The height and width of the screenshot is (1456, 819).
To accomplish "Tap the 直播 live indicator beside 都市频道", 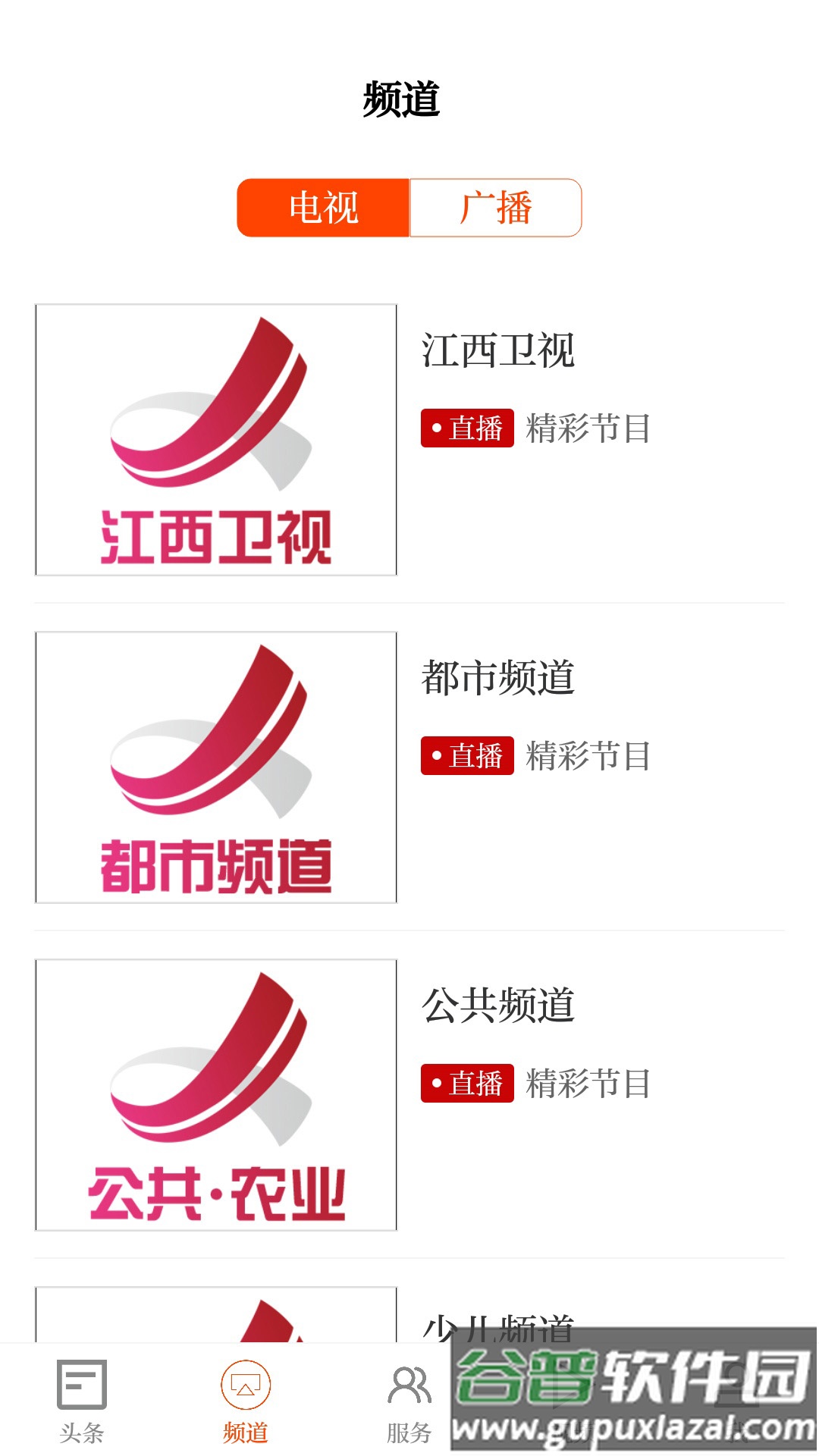I will click(467, 756).
